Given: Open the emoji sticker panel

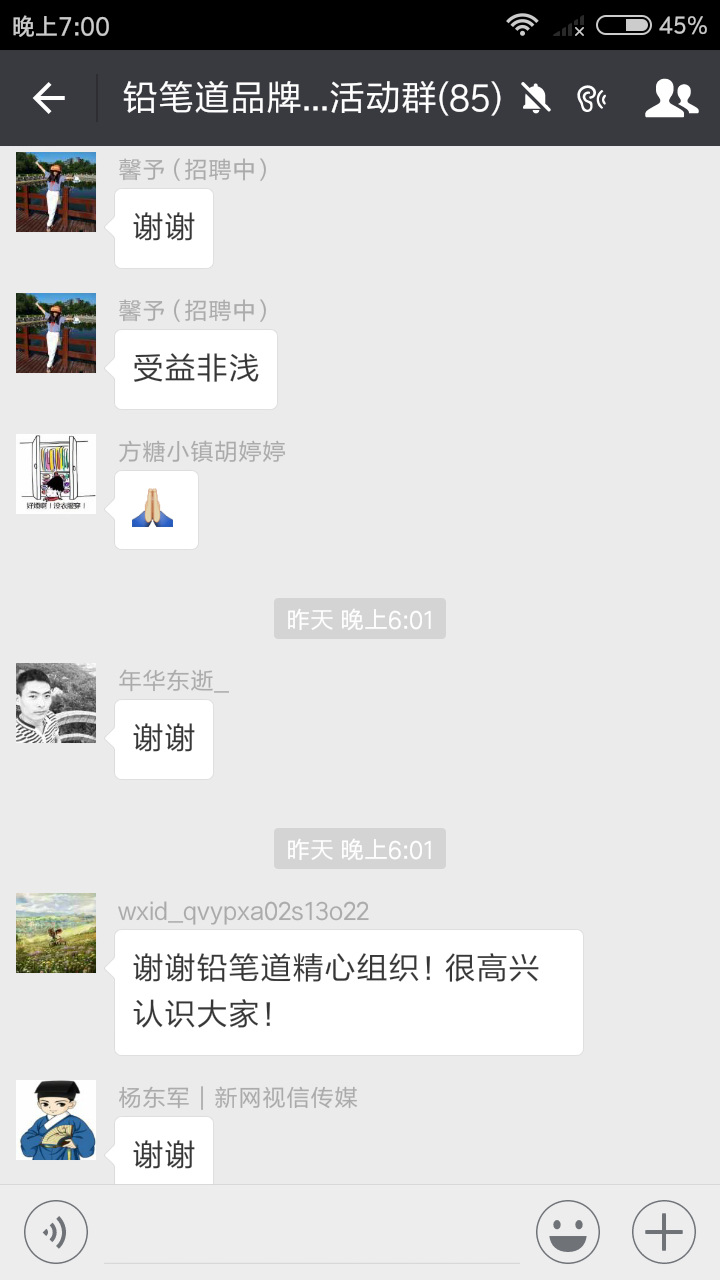Looking at the screenshot, I should point(568,1232).
